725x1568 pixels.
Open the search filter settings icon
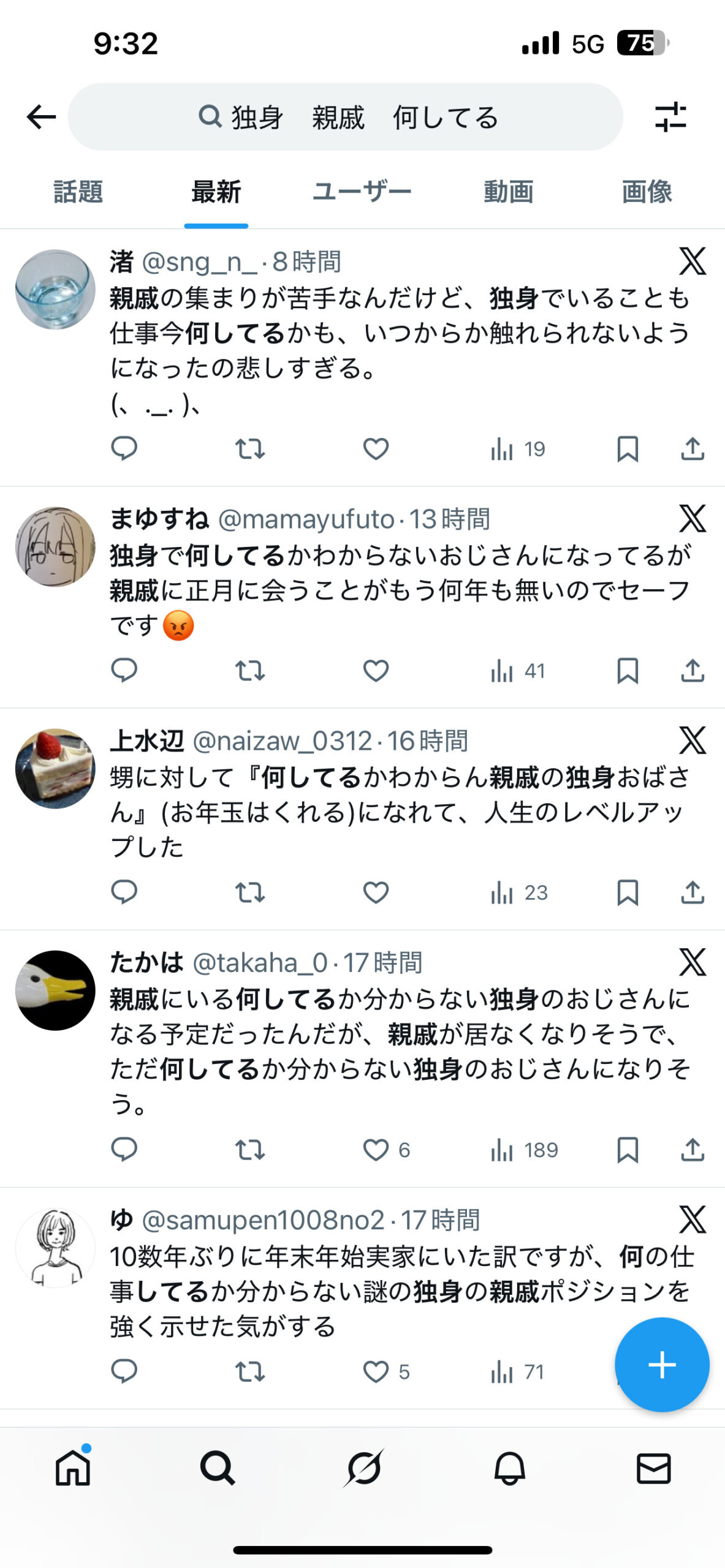click(x=670, y=116)
